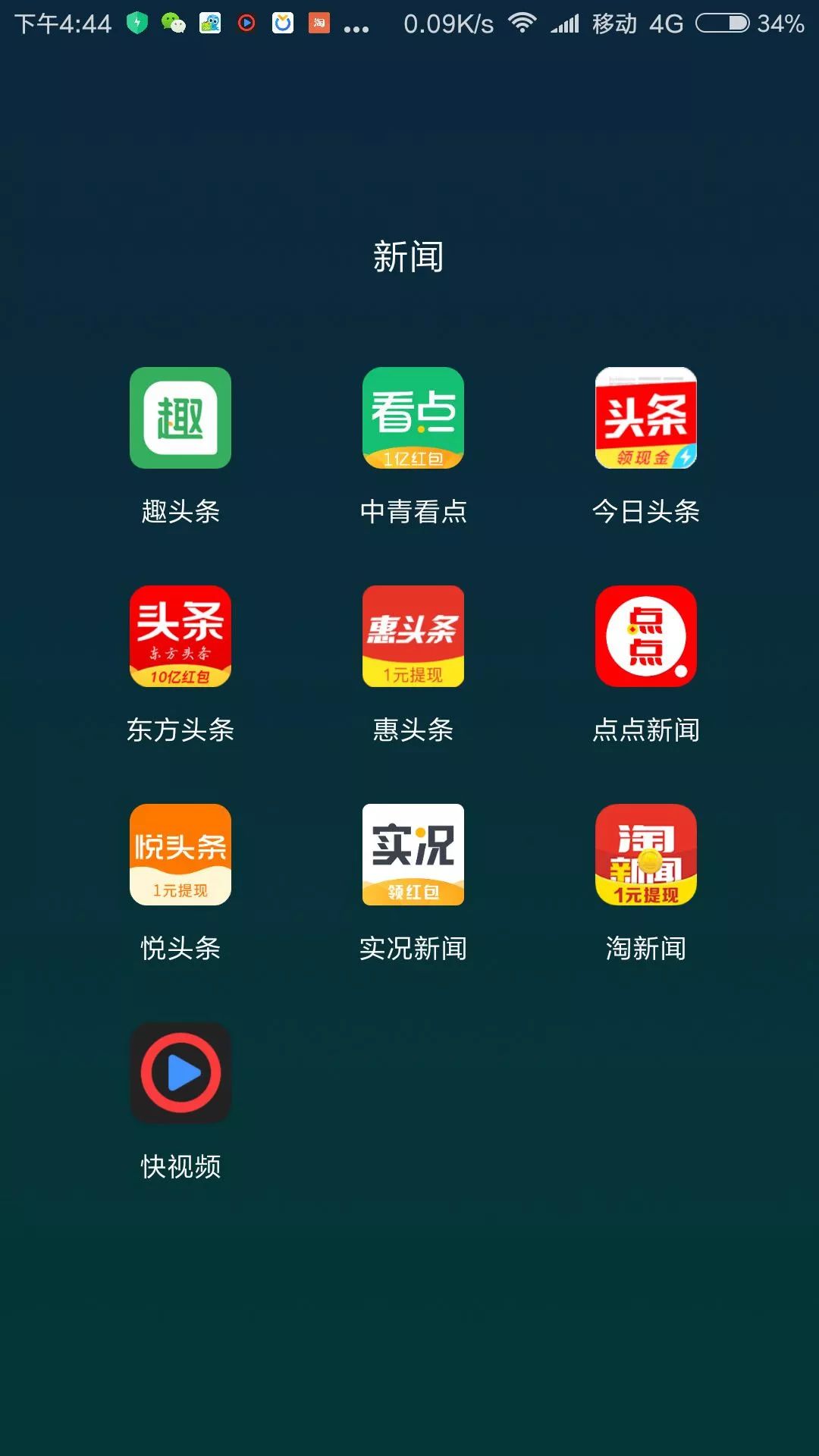Launch the 实况新闻 app
Screen dimensions: 819x1456
(413, 855)
